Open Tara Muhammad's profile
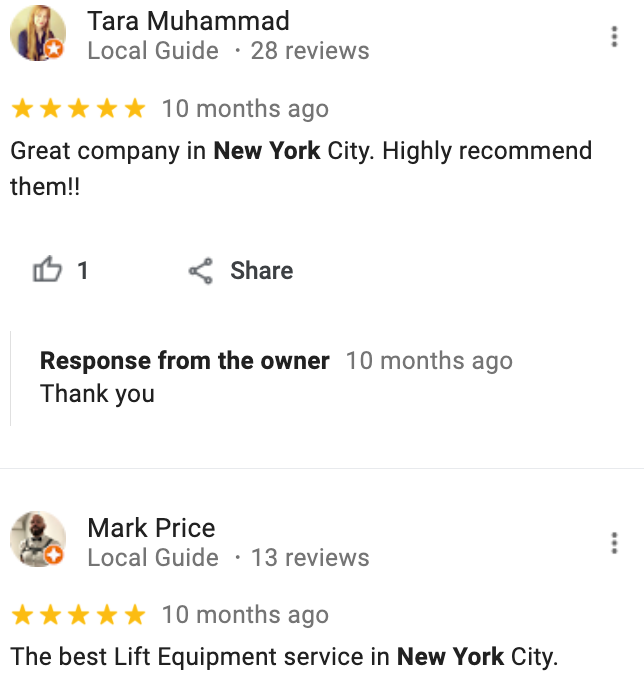 [x=188, y=21]
